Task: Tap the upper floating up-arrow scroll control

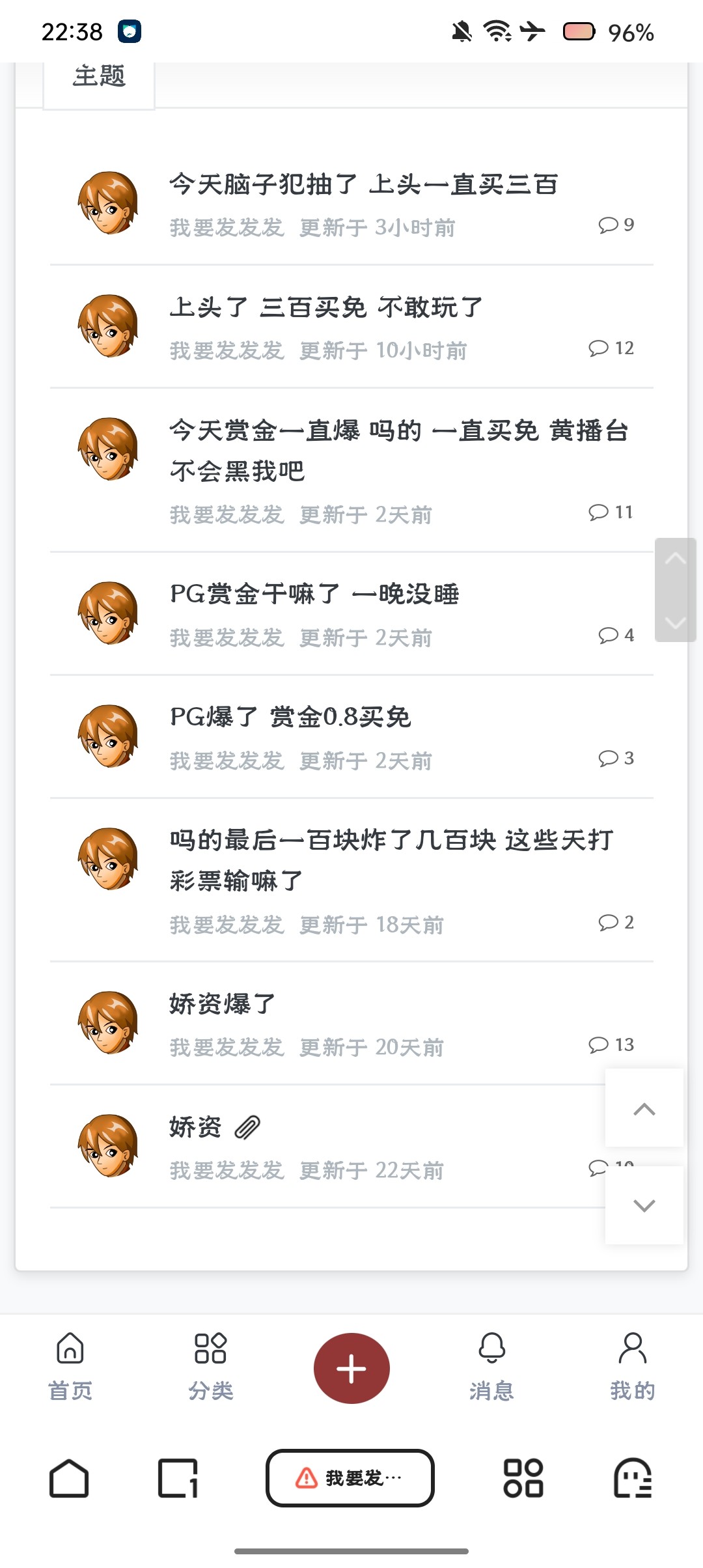Action: click(x=644, y=1109)
